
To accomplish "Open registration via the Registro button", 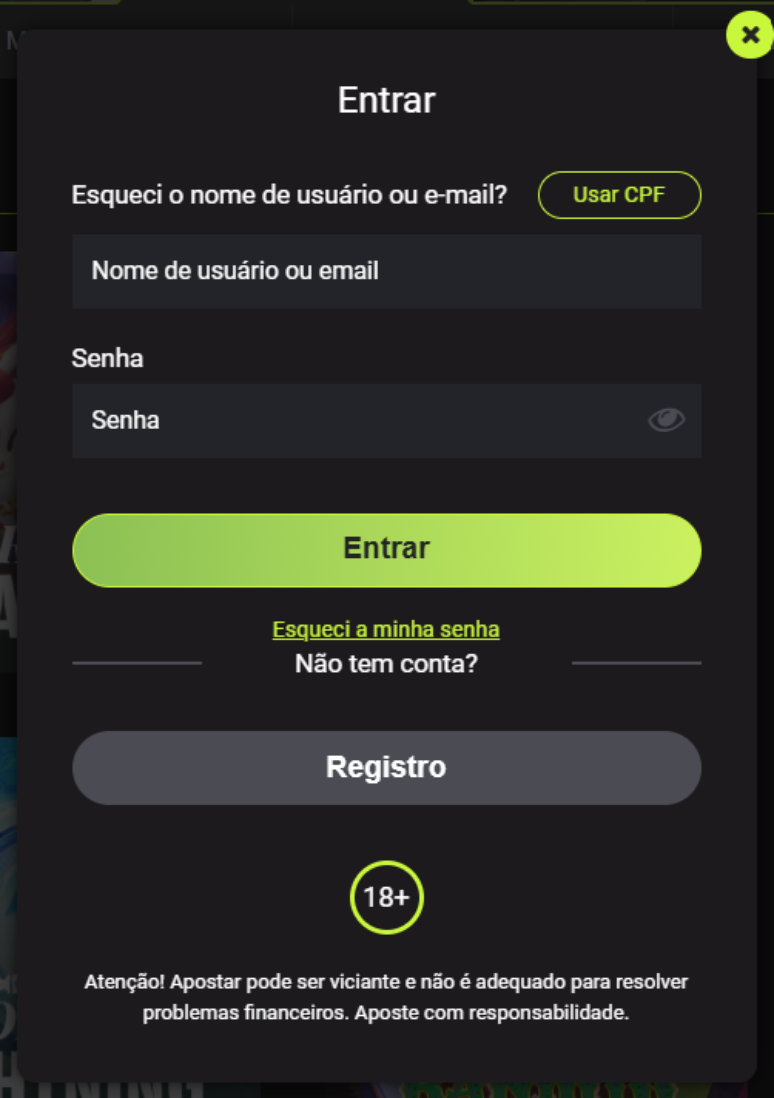I will pyautogui.click(x=387, y=767).
